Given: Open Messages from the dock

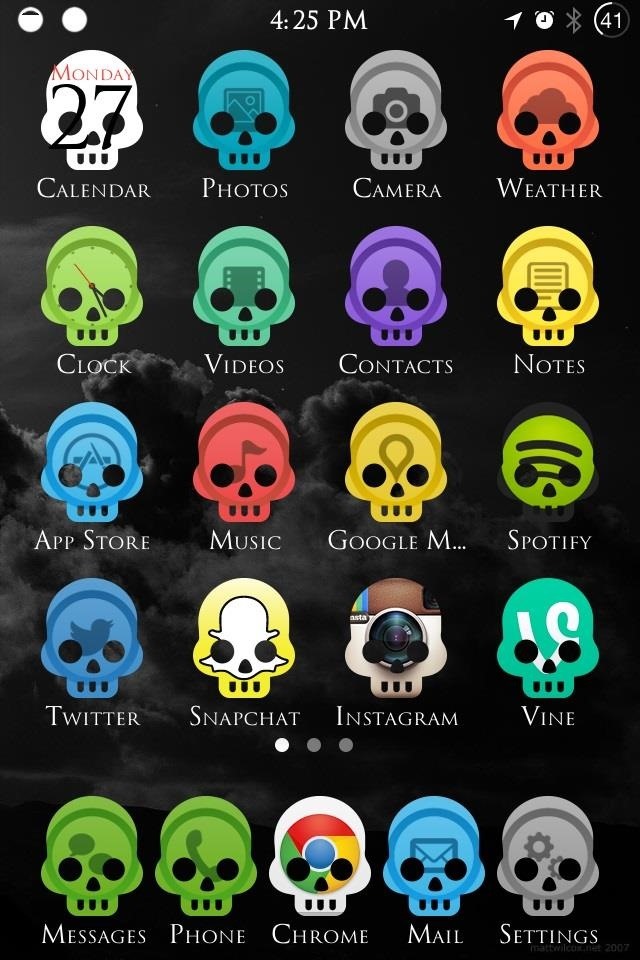Looking at the screenshot, I should pyautogui.click(x=92, y=858).
